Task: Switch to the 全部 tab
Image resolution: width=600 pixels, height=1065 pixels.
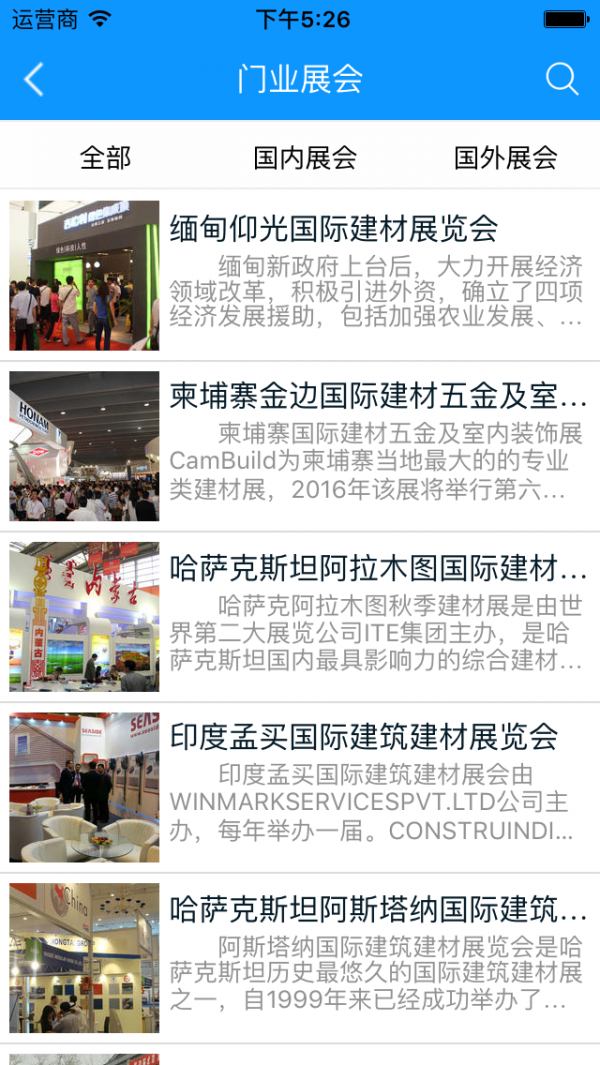Action: [x=105, y=157]
